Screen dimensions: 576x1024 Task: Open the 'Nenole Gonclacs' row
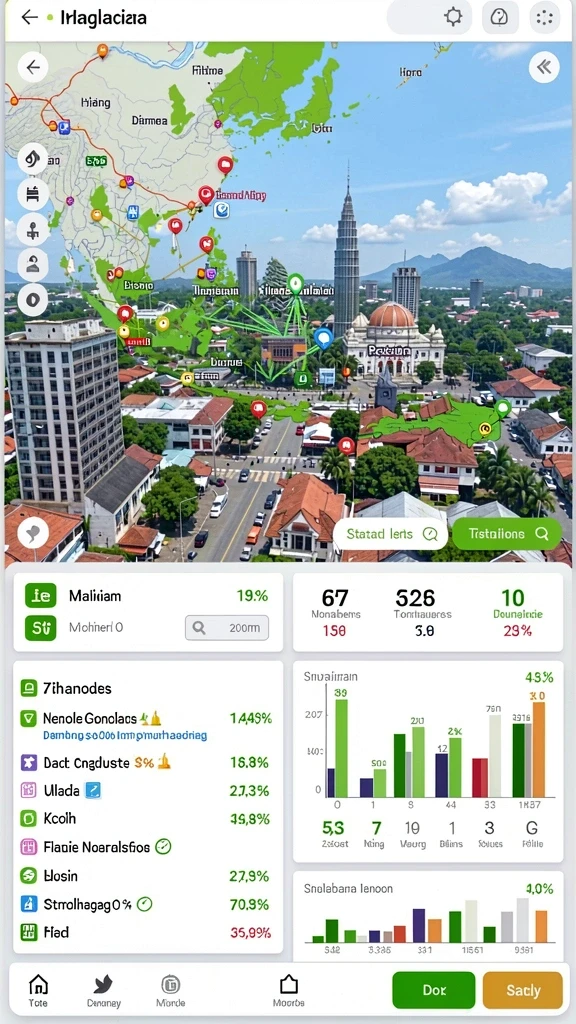tap(148, 726)
